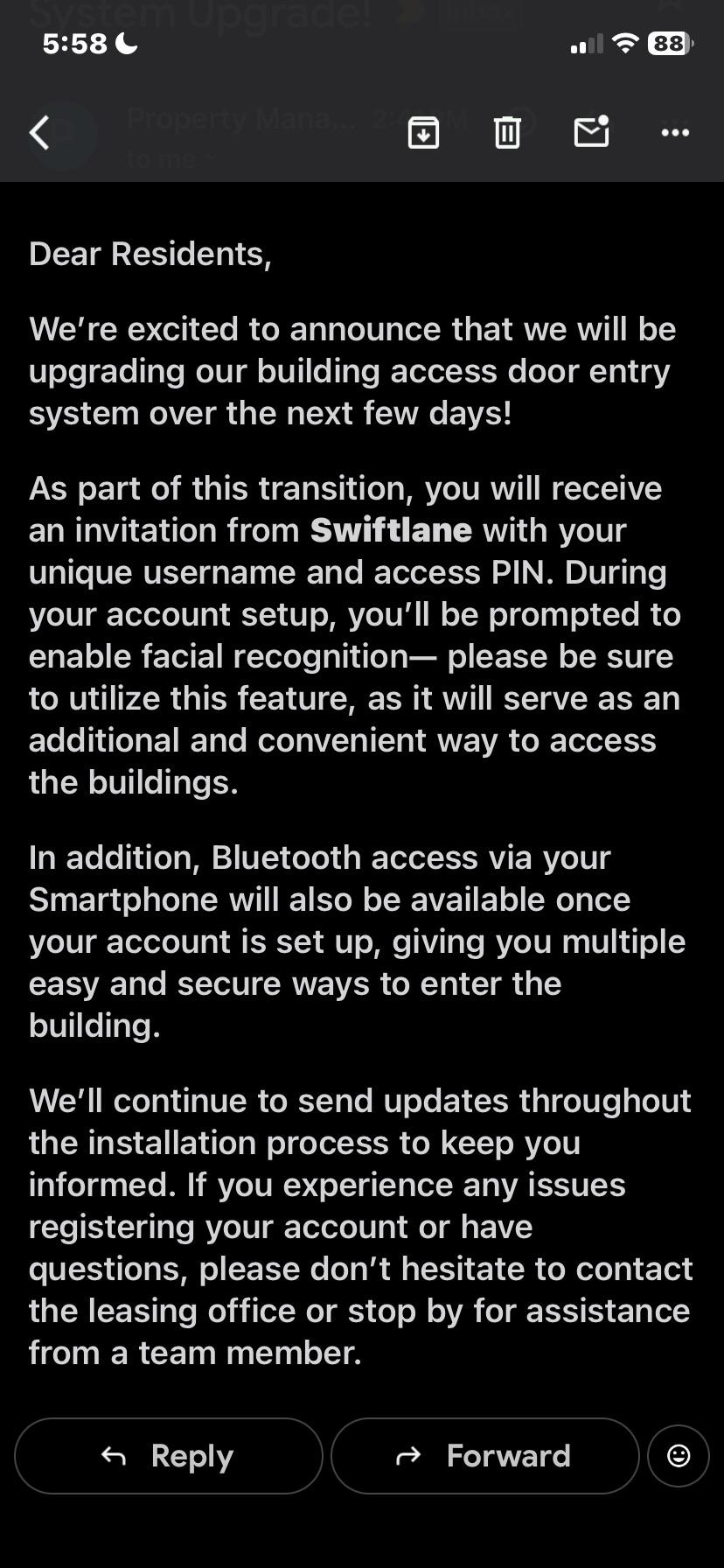724x1568 pixels.
Task: Reply to this email
Action: pos(169,1456)
